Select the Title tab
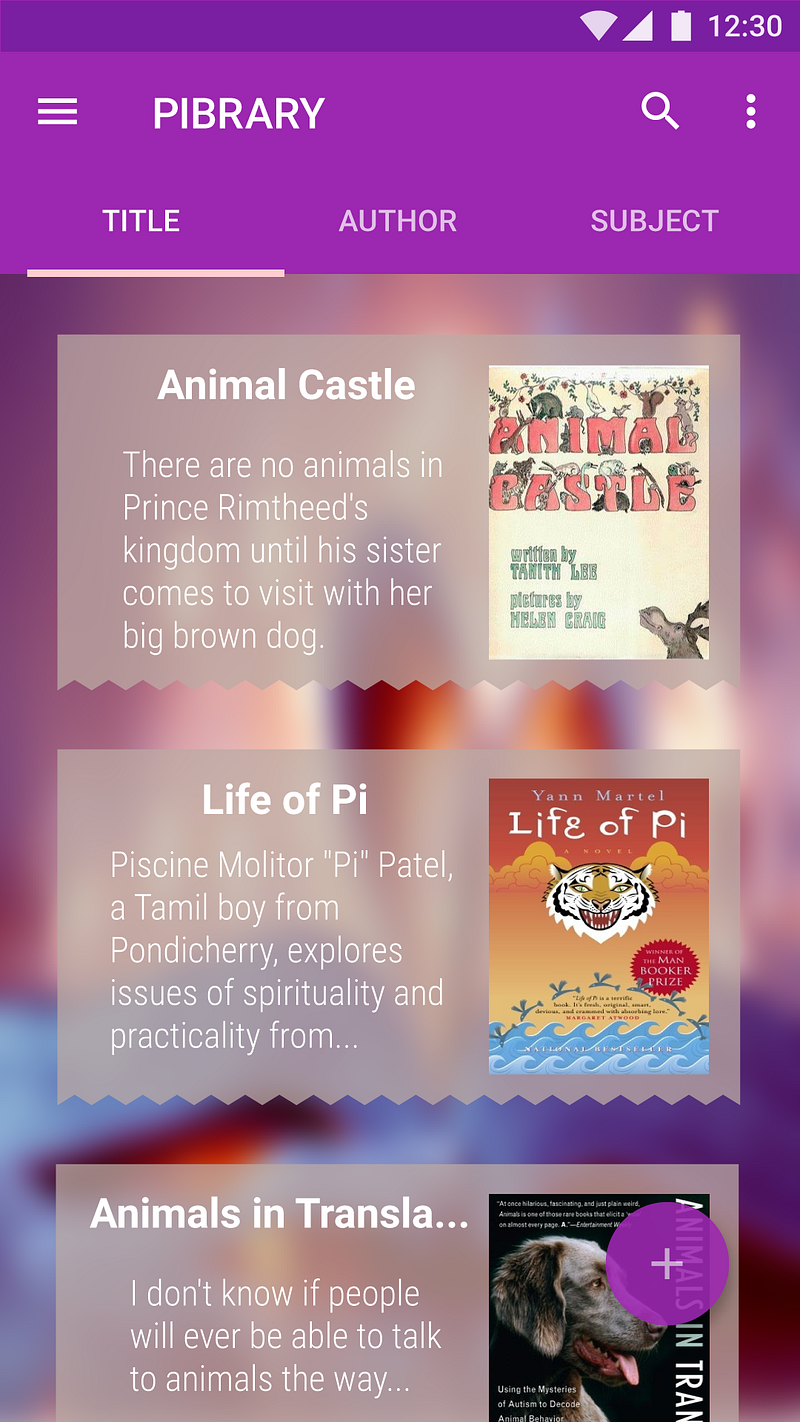Image resolution: width=800 pixels, height=1422 pixels. click(x=141, y=221)
